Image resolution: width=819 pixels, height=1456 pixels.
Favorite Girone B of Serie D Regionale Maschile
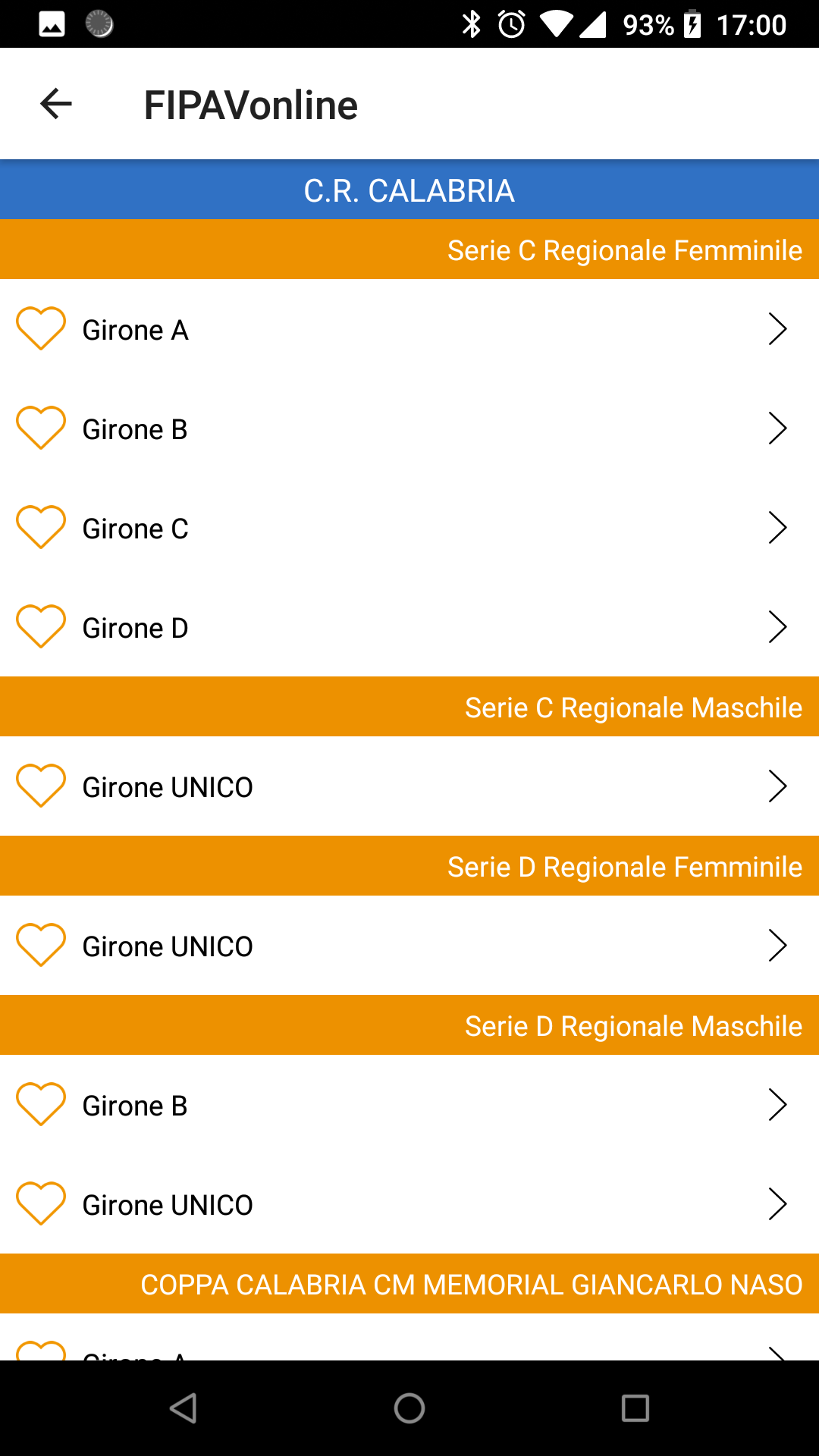[41, 1105]
